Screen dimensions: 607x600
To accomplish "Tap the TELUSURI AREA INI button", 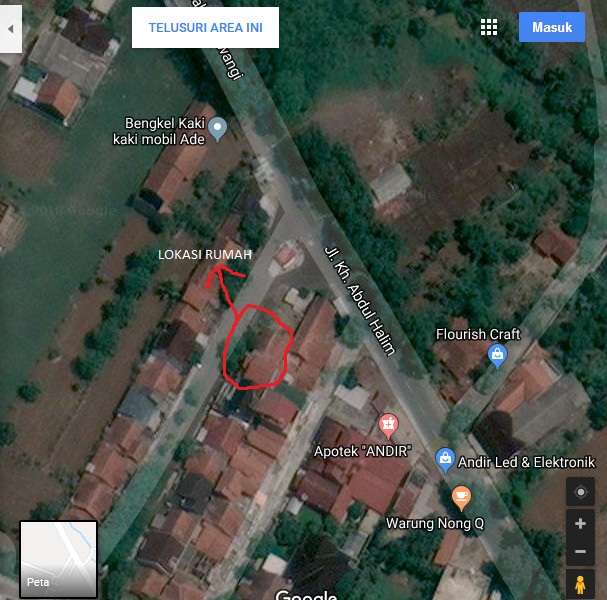I will 205,28.
